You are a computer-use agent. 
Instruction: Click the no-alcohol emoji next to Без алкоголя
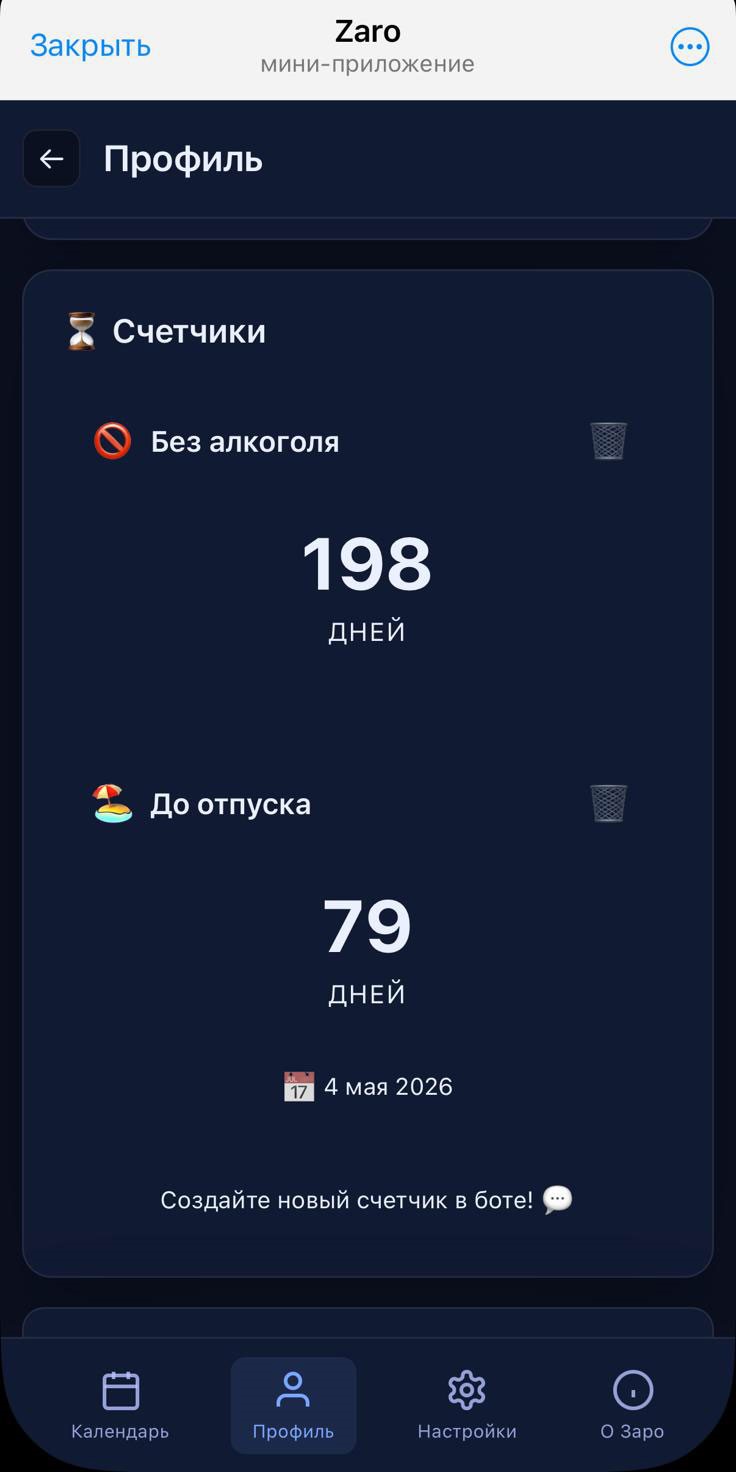click(112, 441)
